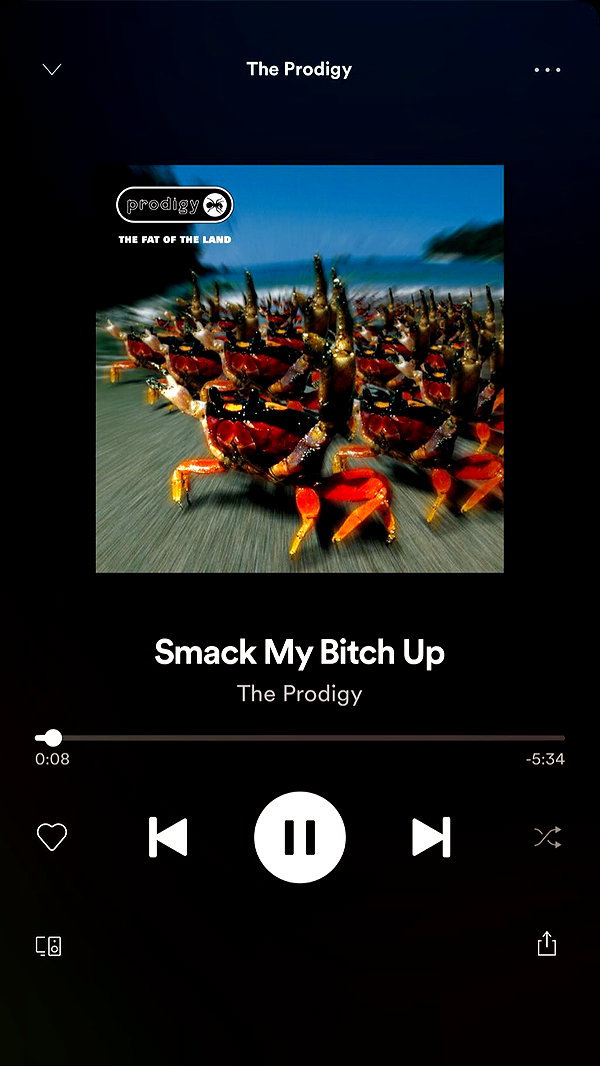This screenshot has width=600, height=1066.
Task: Collapse the now playing view
Action: tap(52, 69)
